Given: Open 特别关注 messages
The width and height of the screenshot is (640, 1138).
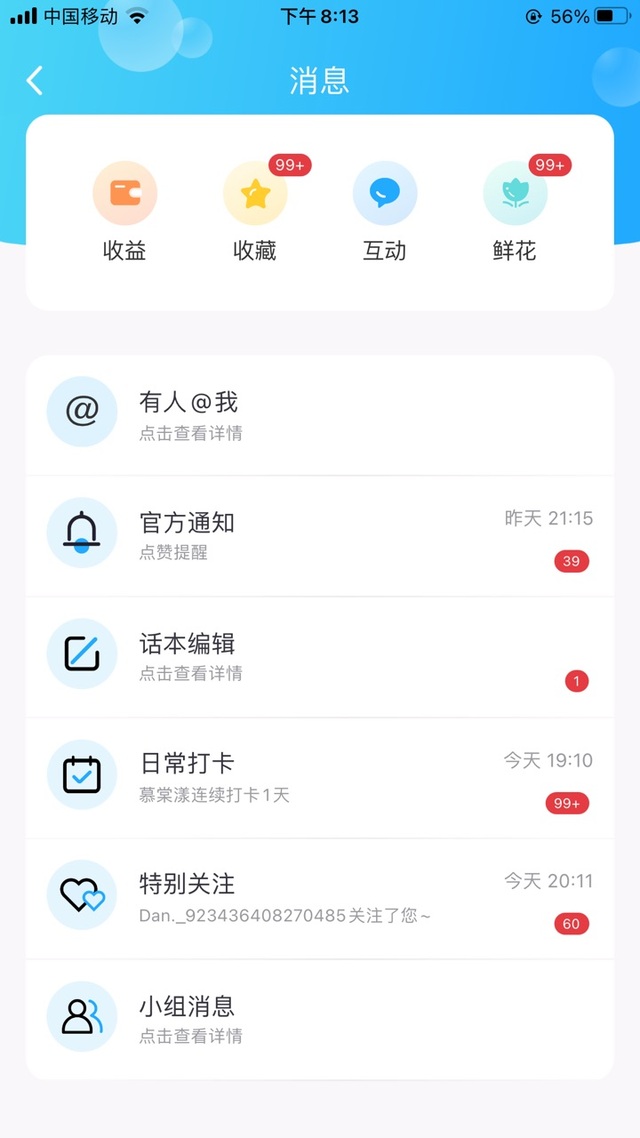Looking at the screenshot, I should (x=320, y=898).
